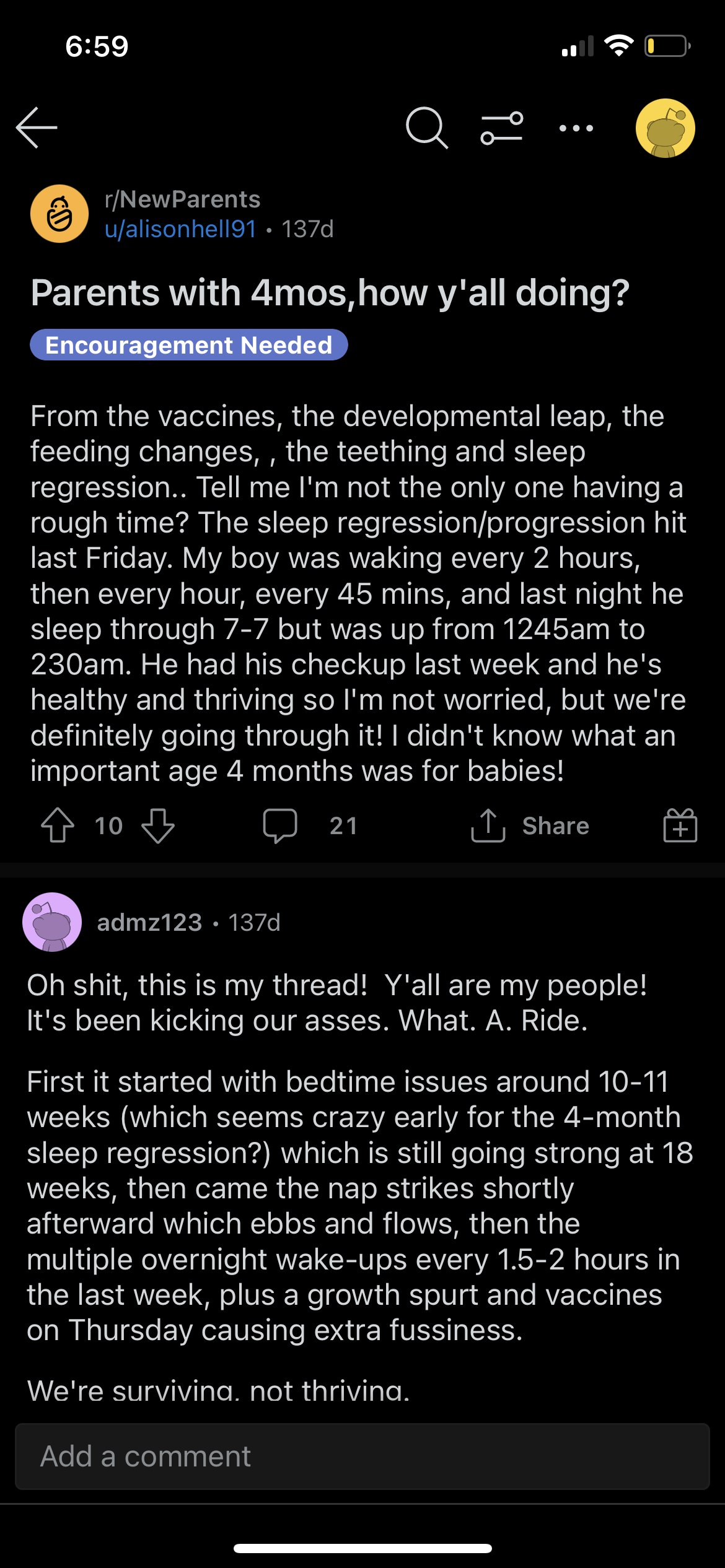Open comment sort options icon
725x1568 pixels.
coord(502,128)
